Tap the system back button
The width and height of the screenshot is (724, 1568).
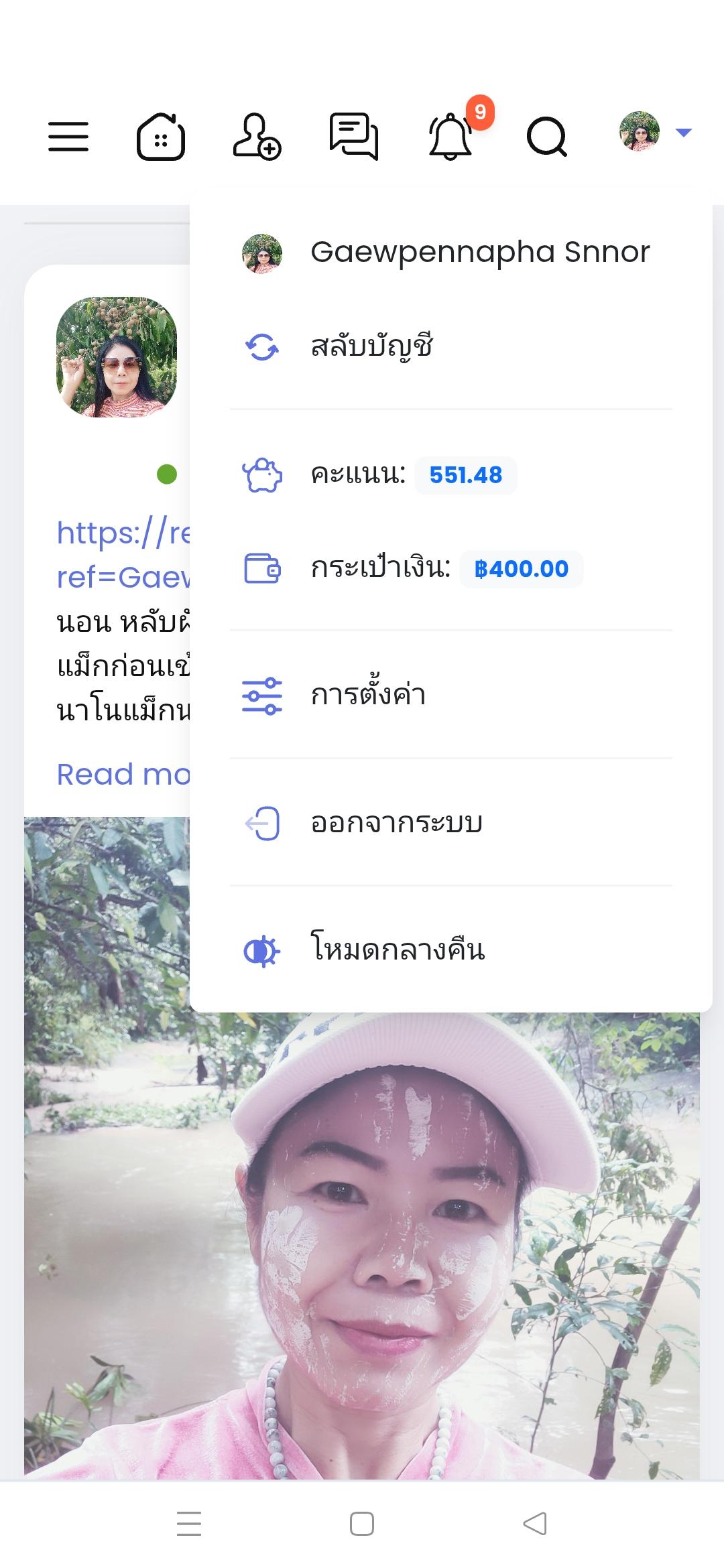tap(535, 1524)
